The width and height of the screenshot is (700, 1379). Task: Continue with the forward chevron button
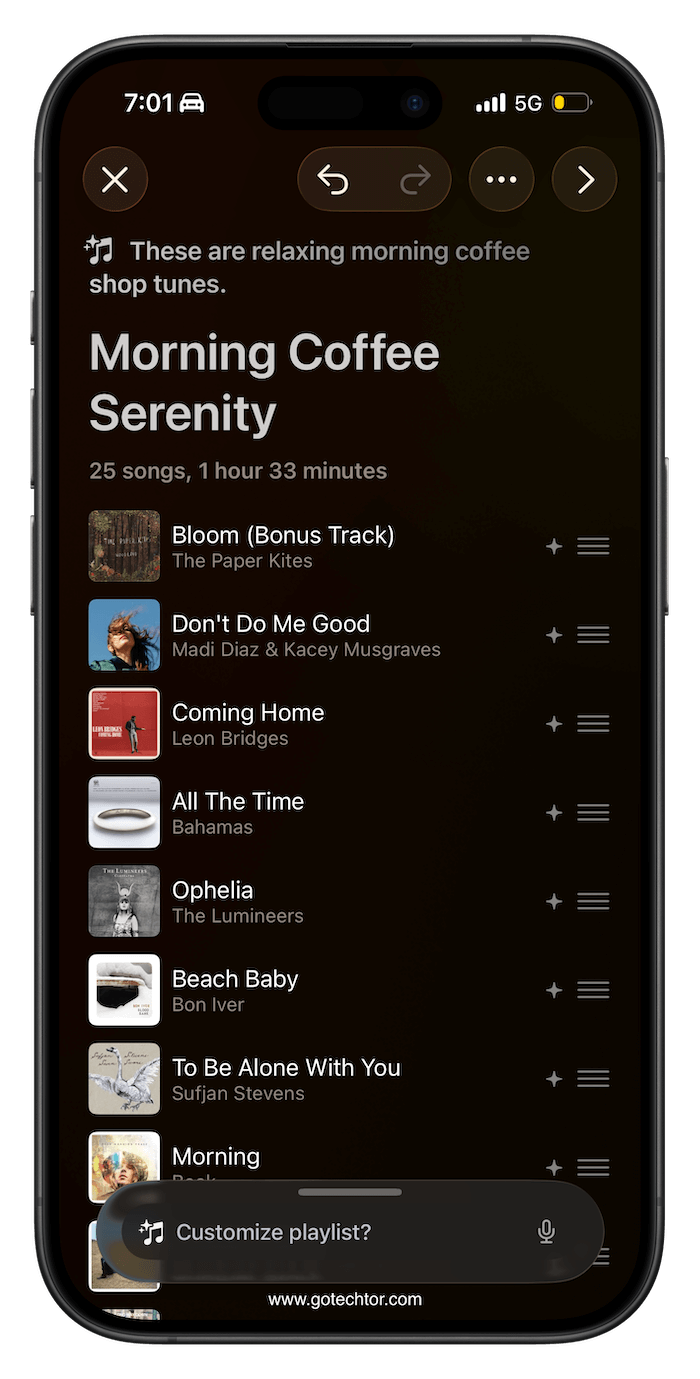pyautogui.click(x=585, y=180)
